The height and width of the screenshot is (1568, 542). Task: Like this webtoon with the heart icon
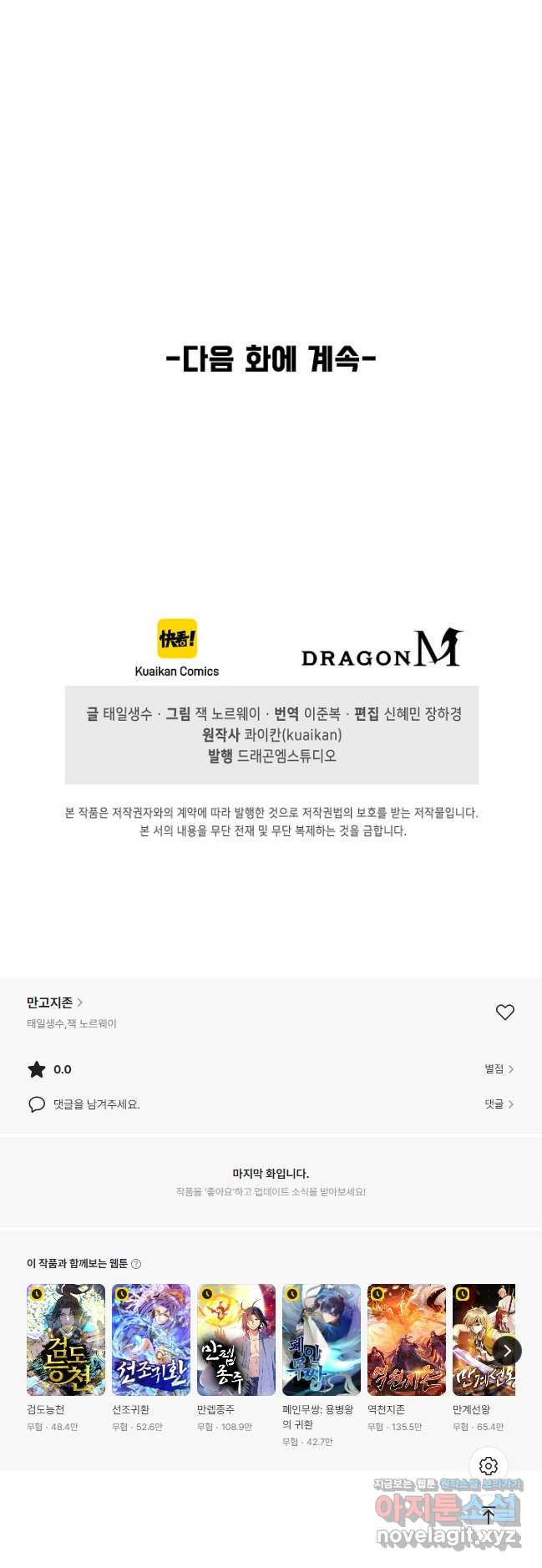click(x=504, y=1012)
